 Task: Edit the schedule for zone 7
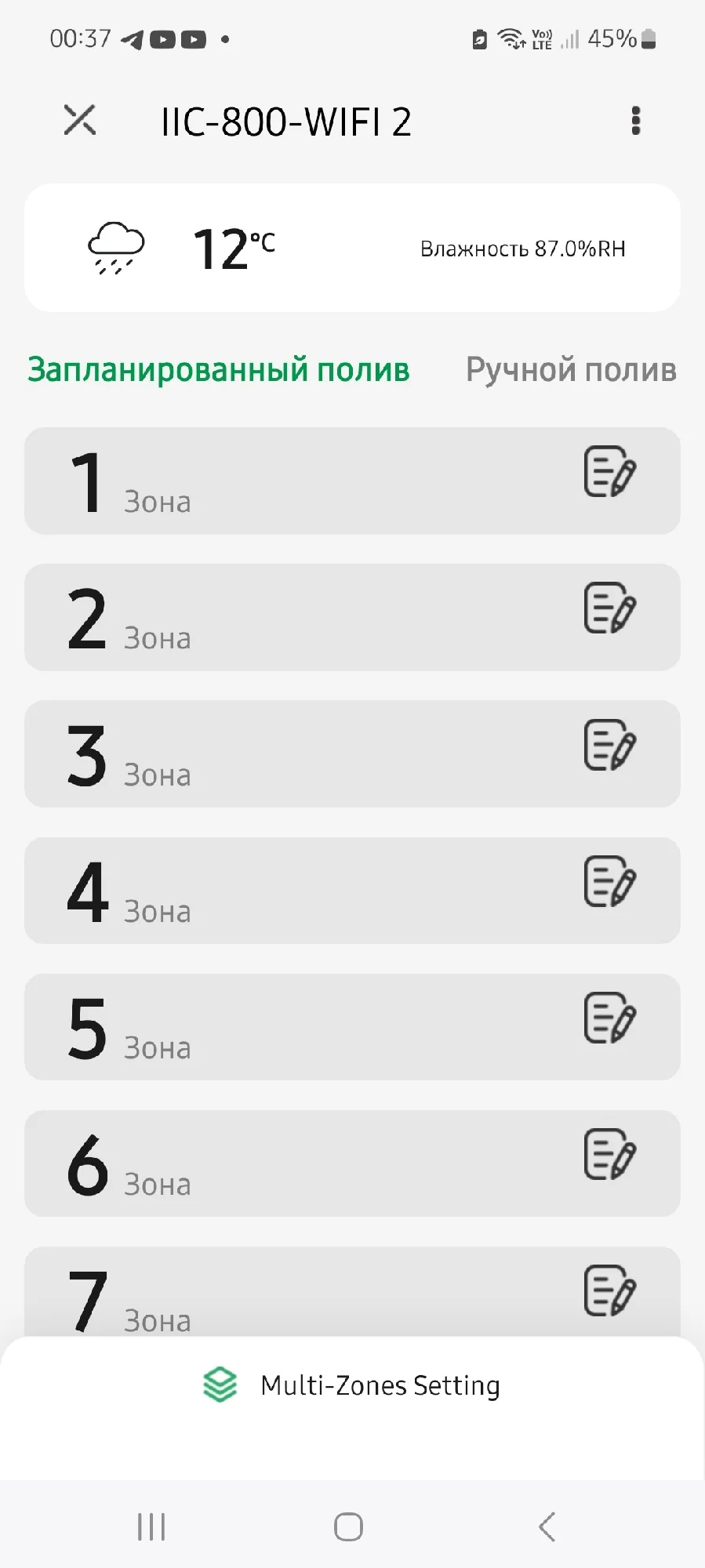[609, 1290]
